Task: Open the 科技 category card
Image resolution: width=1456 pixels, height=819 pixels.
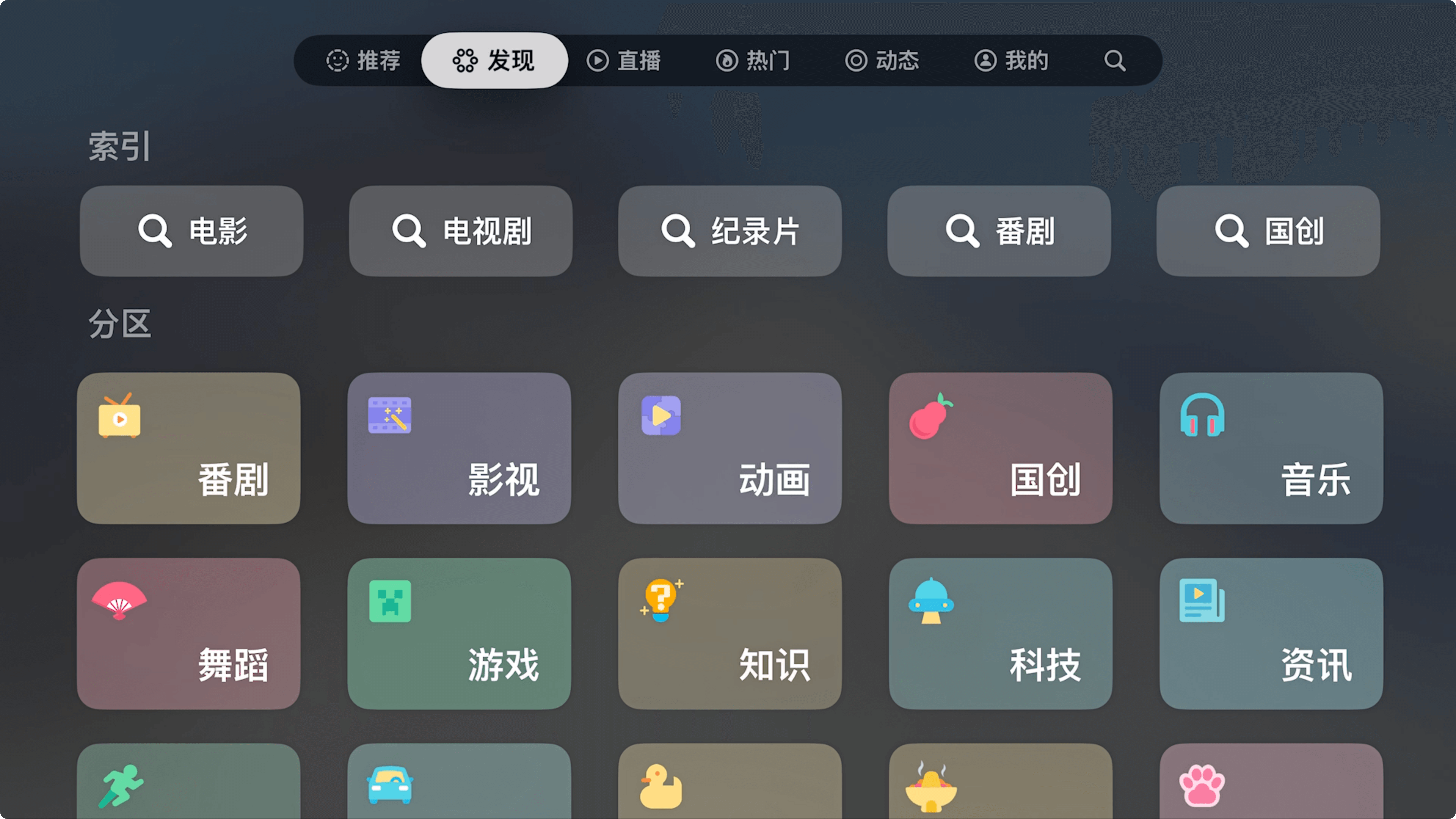Action: [x=1001, y=633]
